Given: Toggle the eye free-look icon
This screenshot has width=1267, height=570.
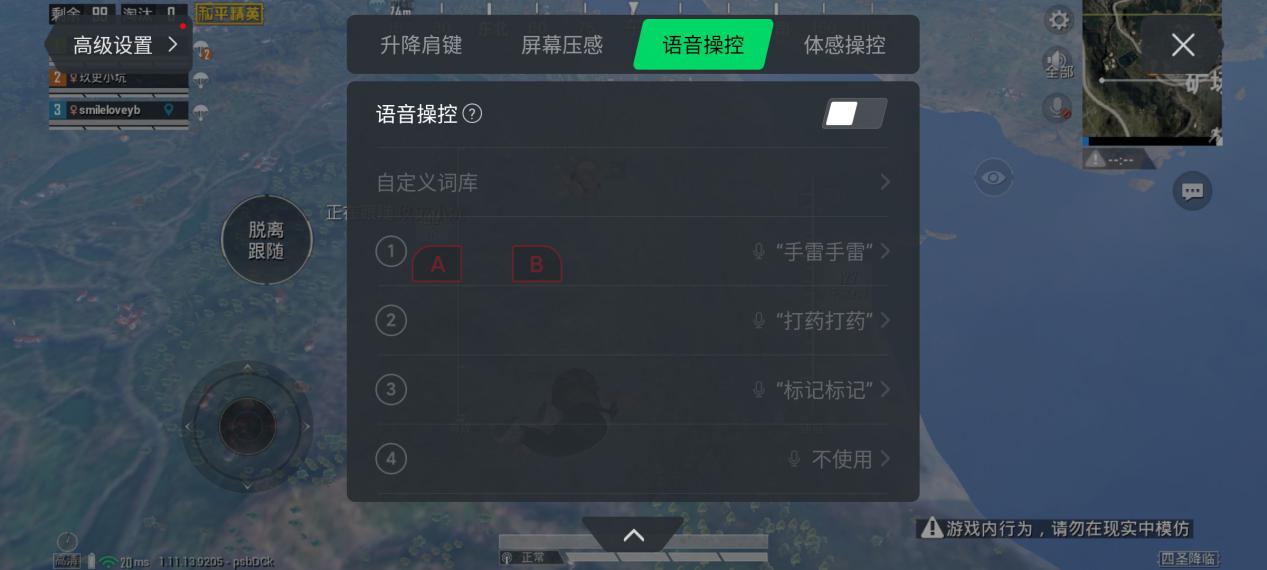Looking at the screenshot, I should [x=993, y=178].
